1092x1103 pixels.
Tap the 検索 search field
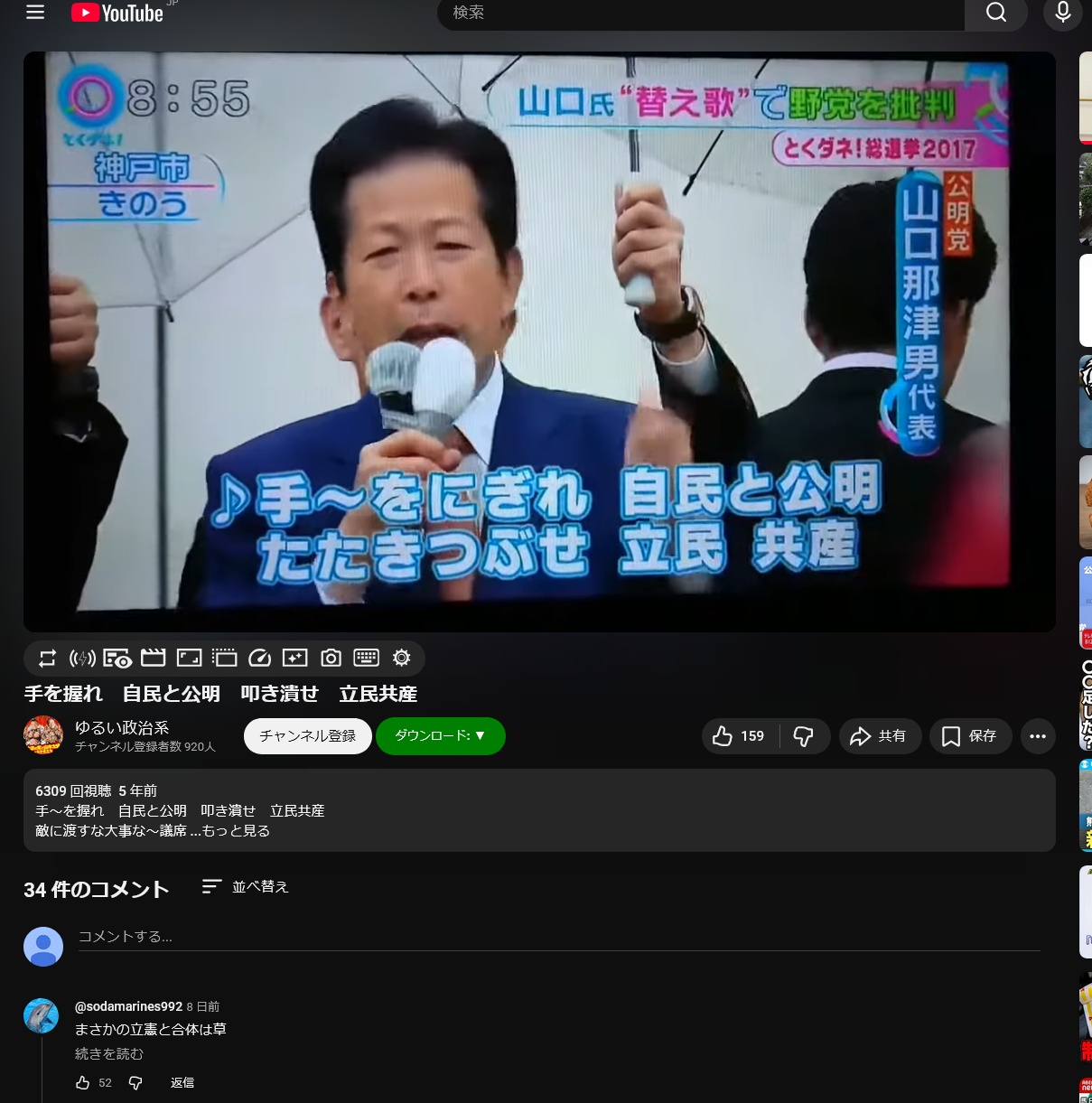[701, 13]
